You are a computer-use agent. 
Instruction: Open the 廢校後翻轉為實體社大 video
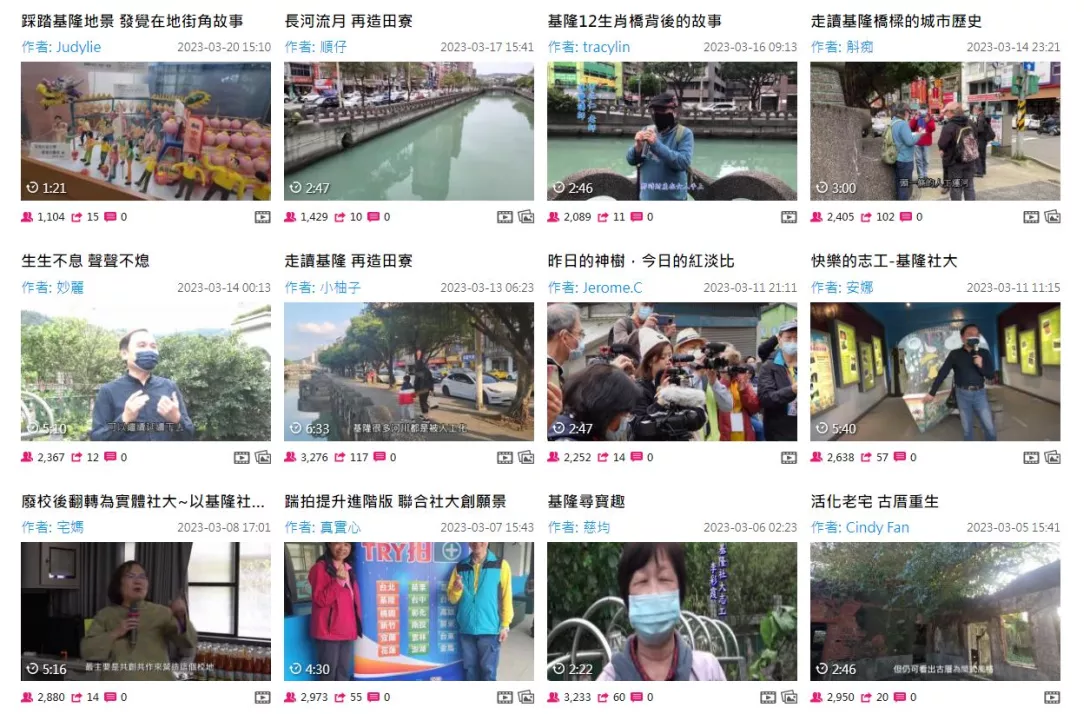[x=145, y=611]
